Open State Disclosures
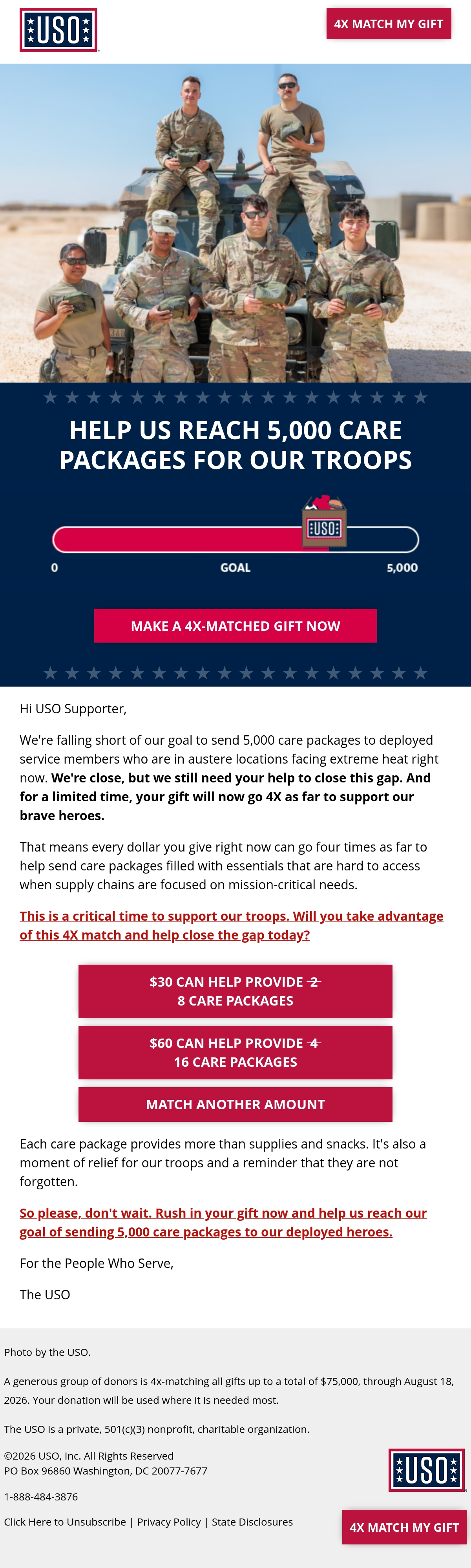This screenshot has height=1568, width=471. pyautogui.click(x=252, y=1522)
